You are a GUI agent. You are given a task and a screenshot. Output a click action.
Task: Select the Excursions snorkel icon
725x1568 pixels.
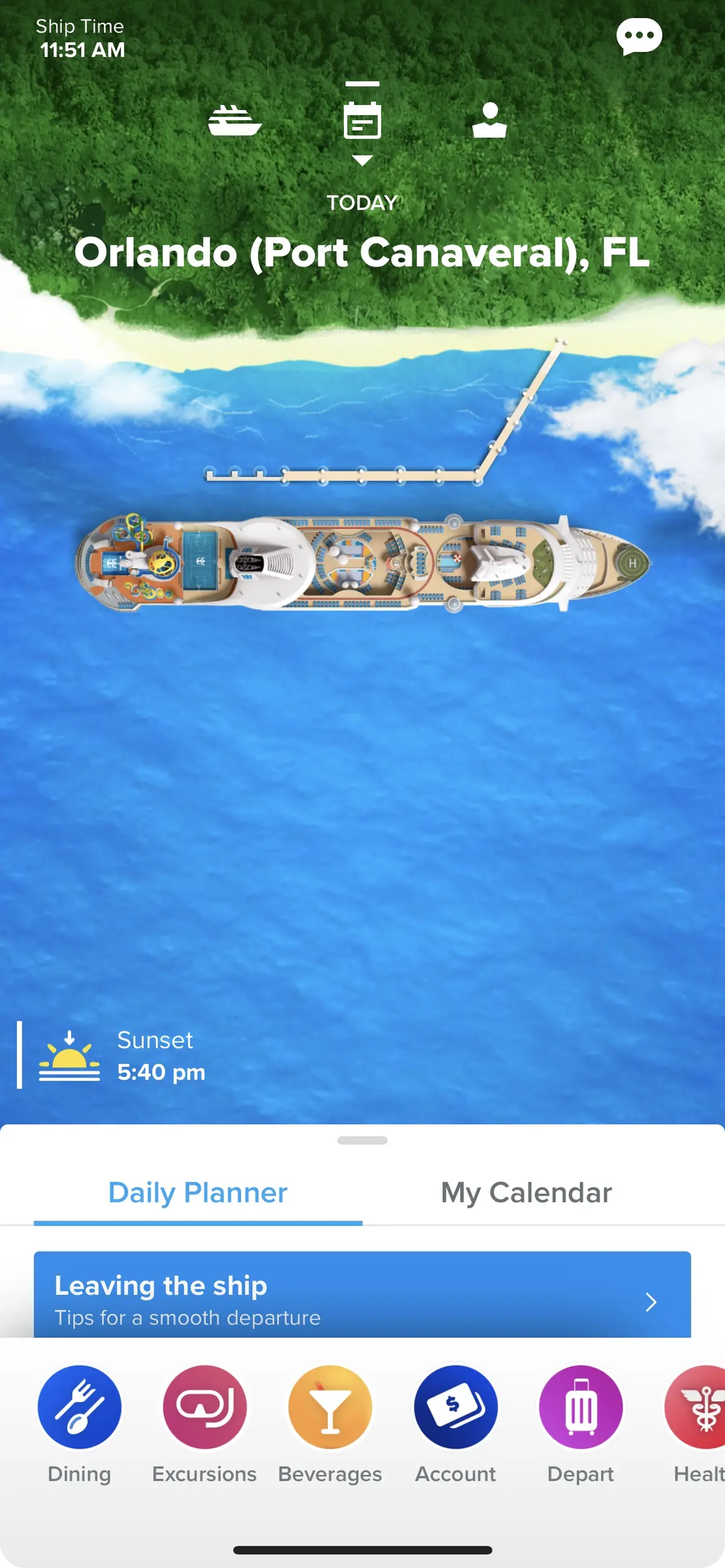[x=205, y=1408]
